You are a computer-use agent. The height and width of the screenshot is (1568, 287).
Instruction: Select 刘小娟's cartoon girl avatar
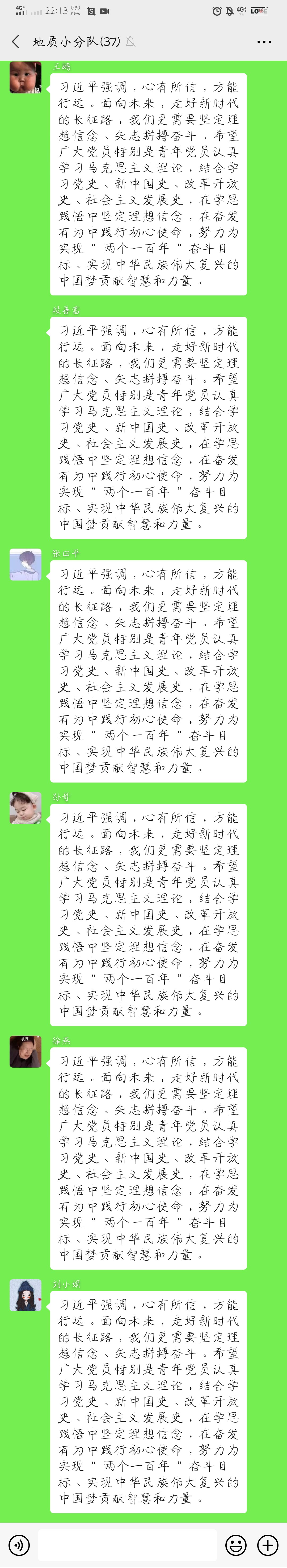[26, 1295]
